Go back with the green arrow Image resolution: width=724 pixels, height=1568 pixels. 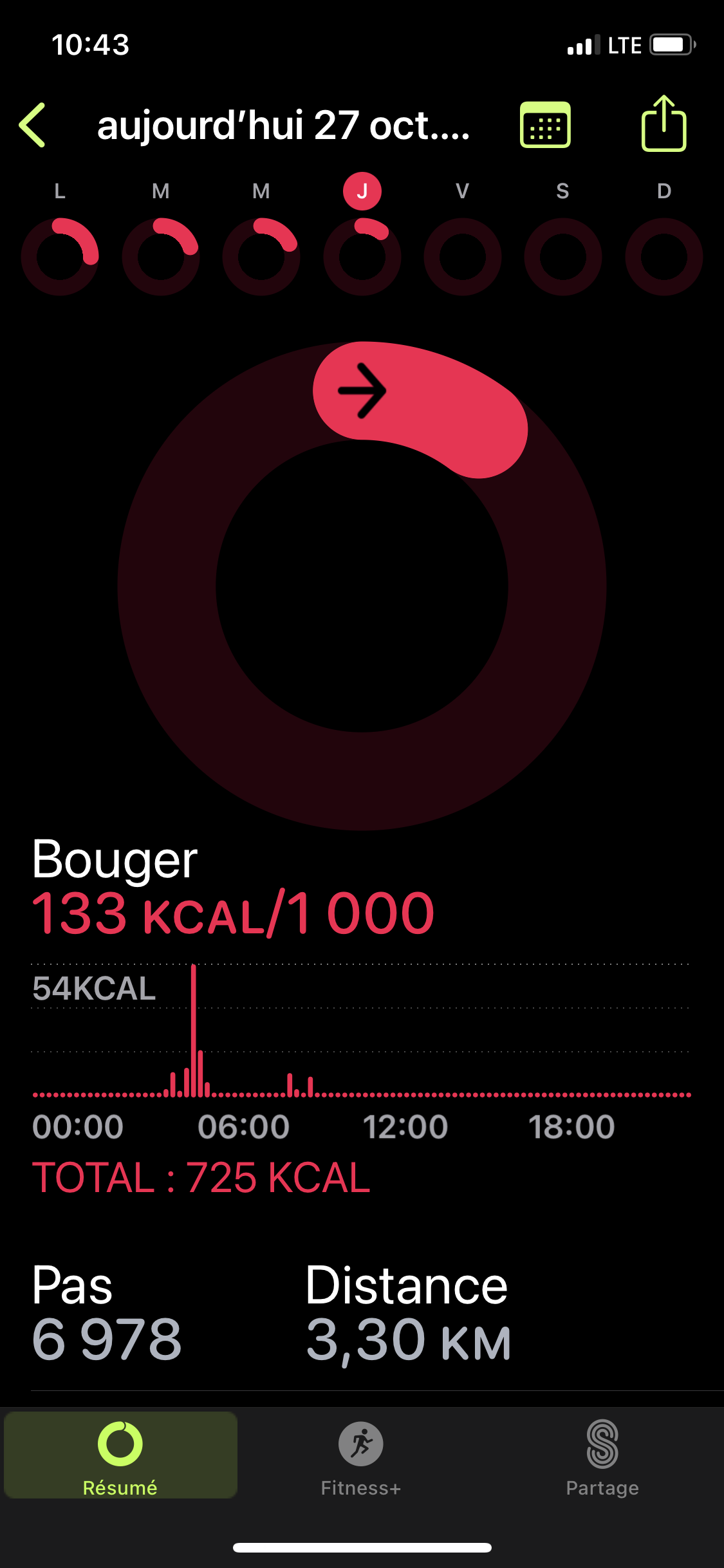[33, 125]
